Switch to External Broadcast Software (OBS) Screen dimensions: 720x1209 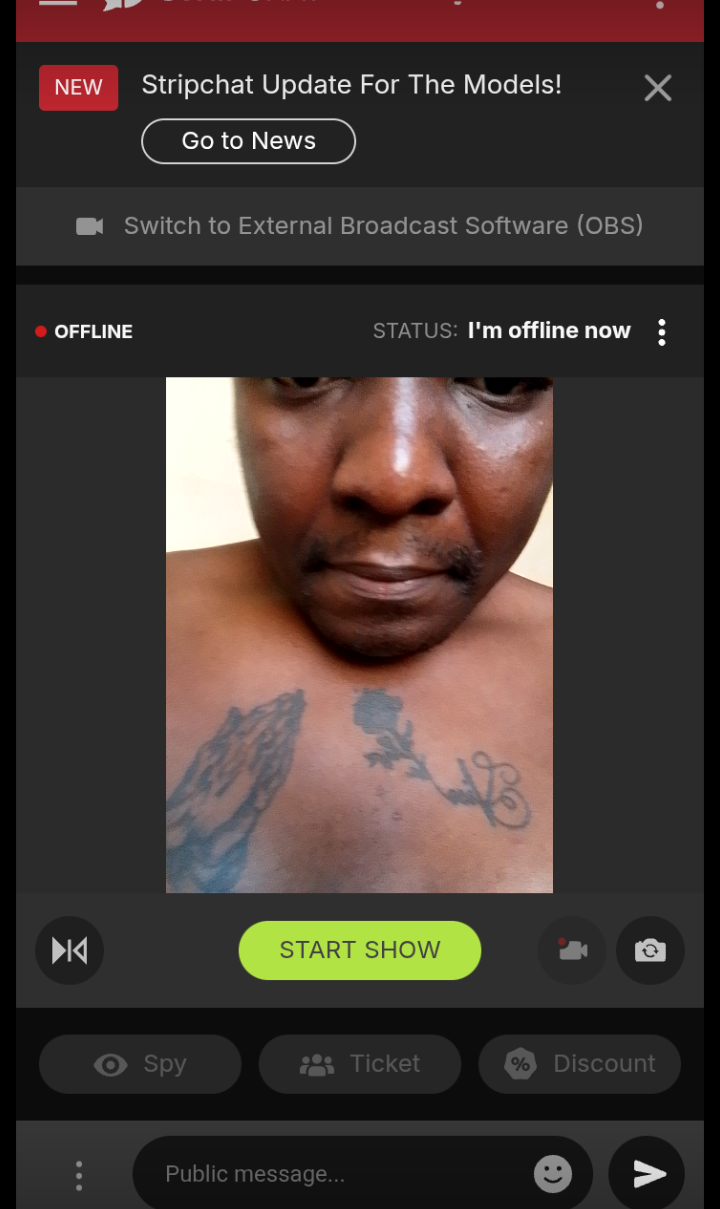[360, 226]
